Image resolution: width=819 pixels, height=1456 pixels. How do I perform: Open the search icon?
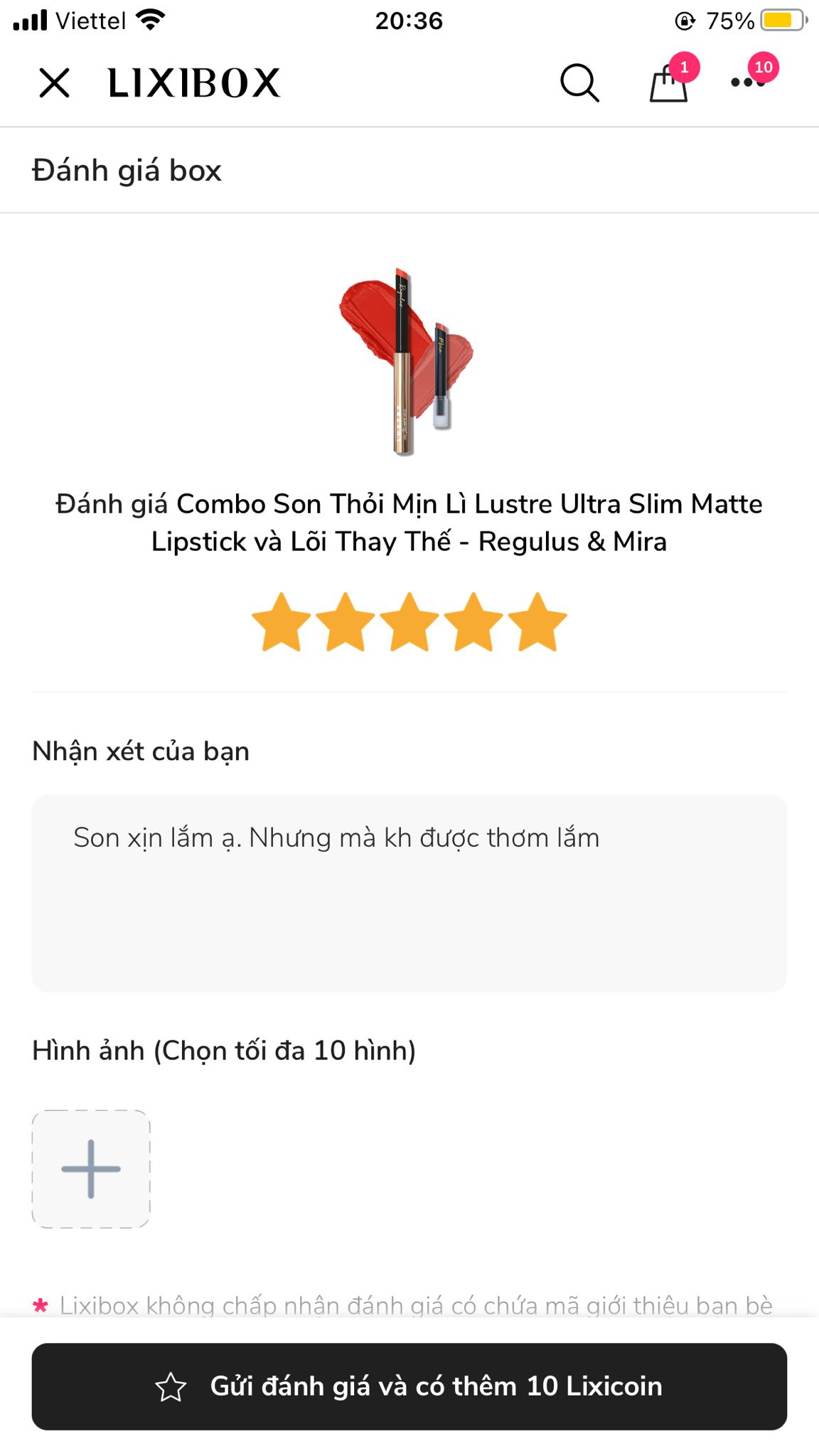pos(579,83)
